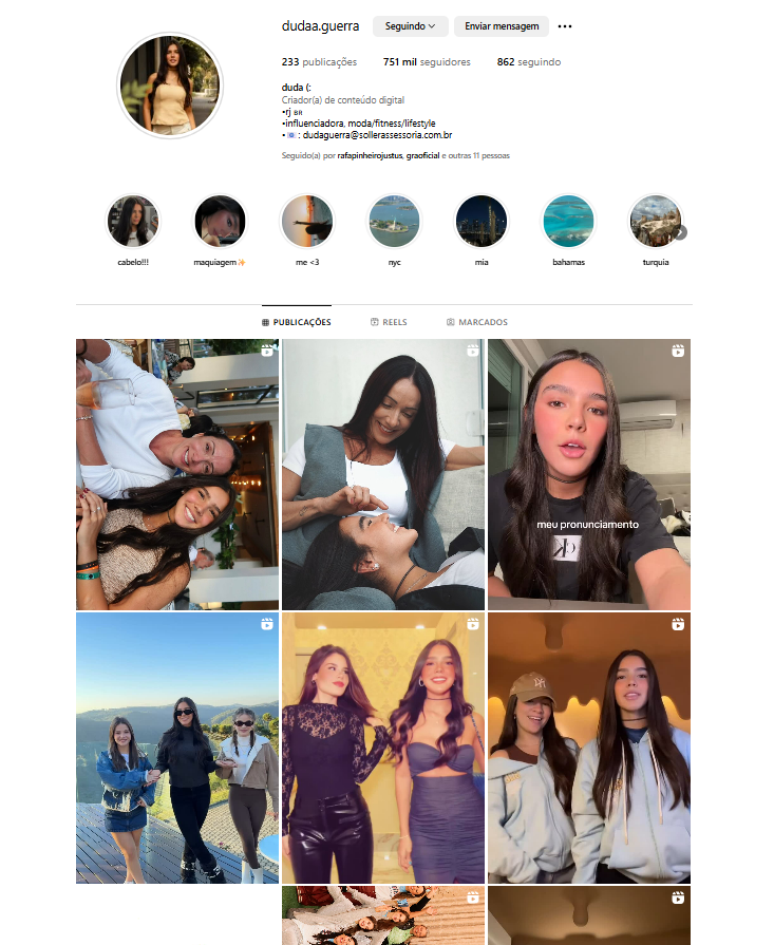Open the mountain view post with three women
This screenshot has width=774, height=945.
(177, 748)
